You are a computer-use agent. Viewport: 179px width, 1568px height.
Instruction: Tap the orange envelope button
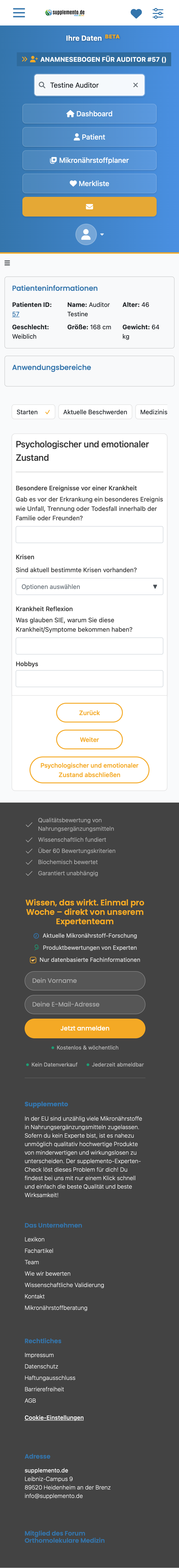tap(89, 207)
